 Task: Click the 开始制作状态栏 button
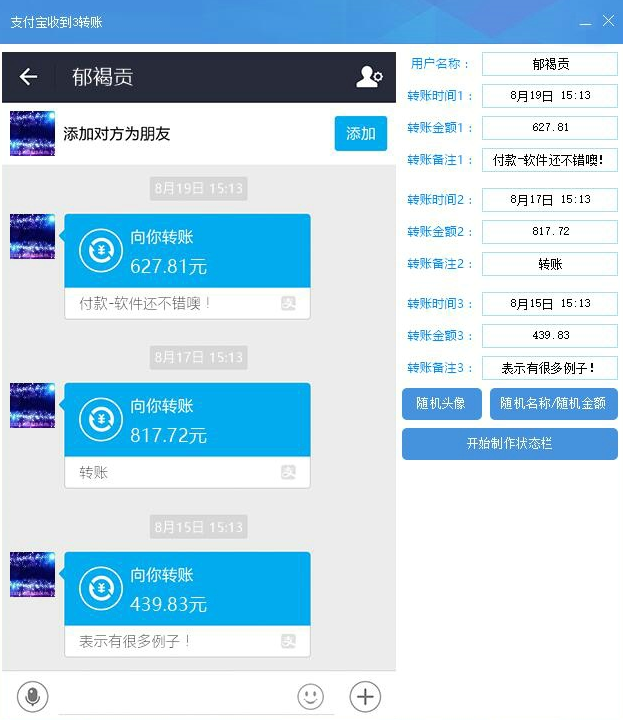tap(509, 444)
